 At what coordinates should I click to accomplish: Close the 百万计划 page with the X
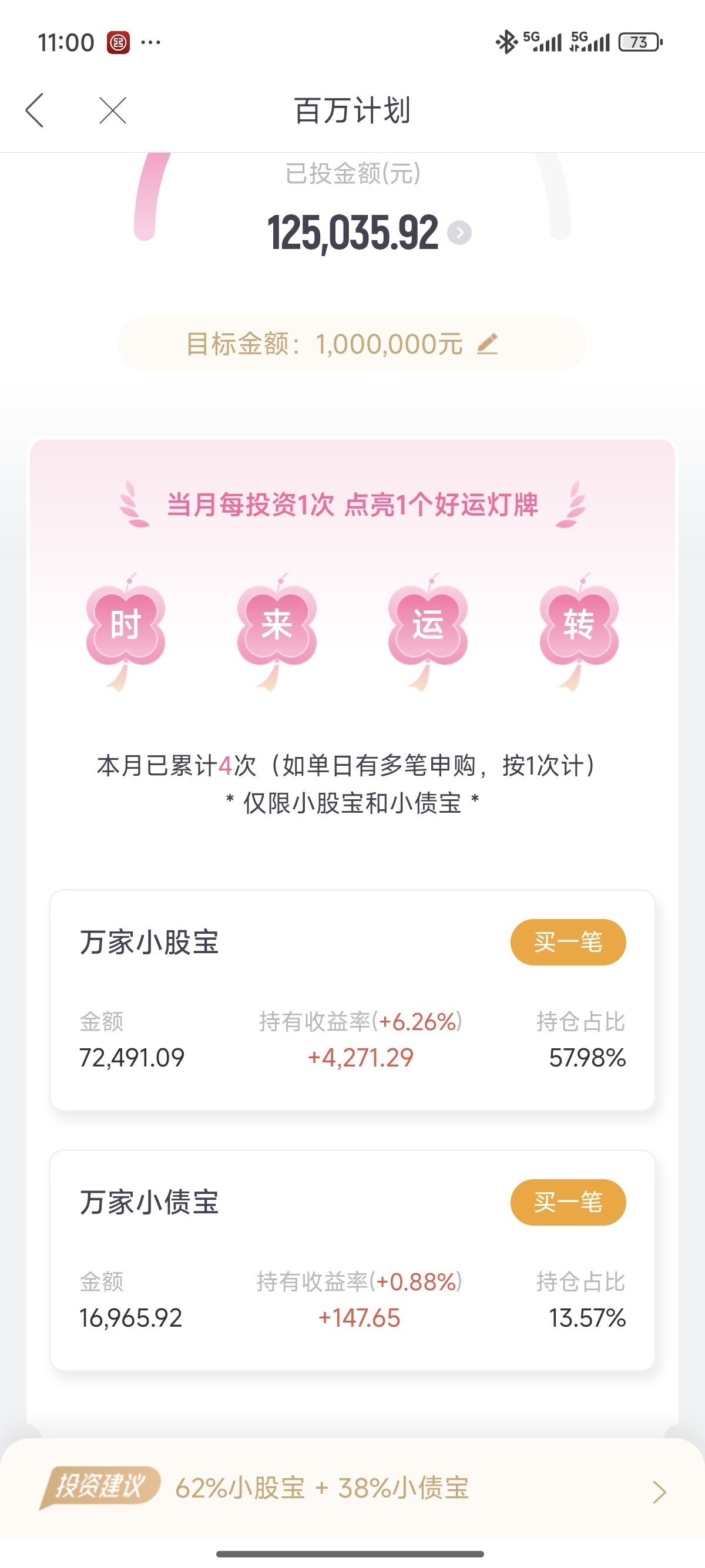point(113,111)
